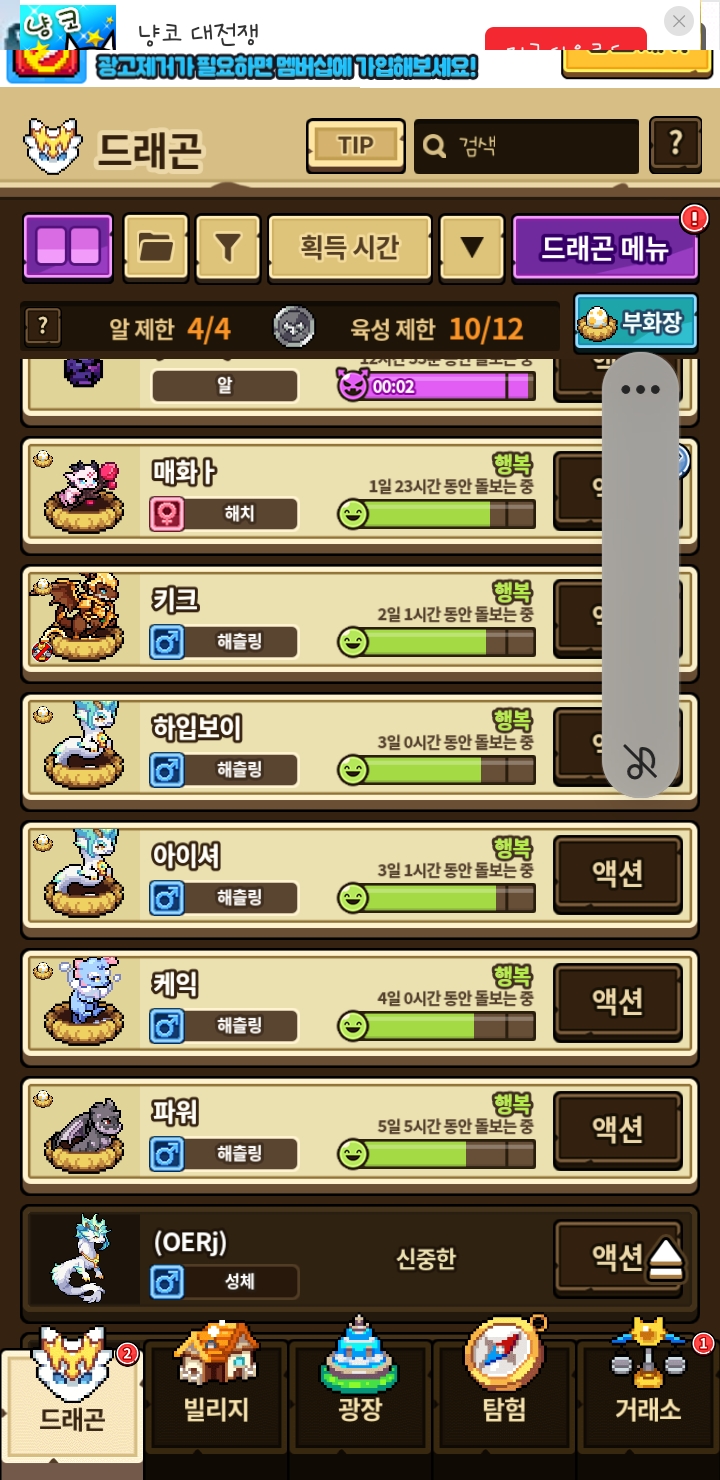Close the ad banner
Viewport: 720px width, 1480px height.
pos(679,21)
